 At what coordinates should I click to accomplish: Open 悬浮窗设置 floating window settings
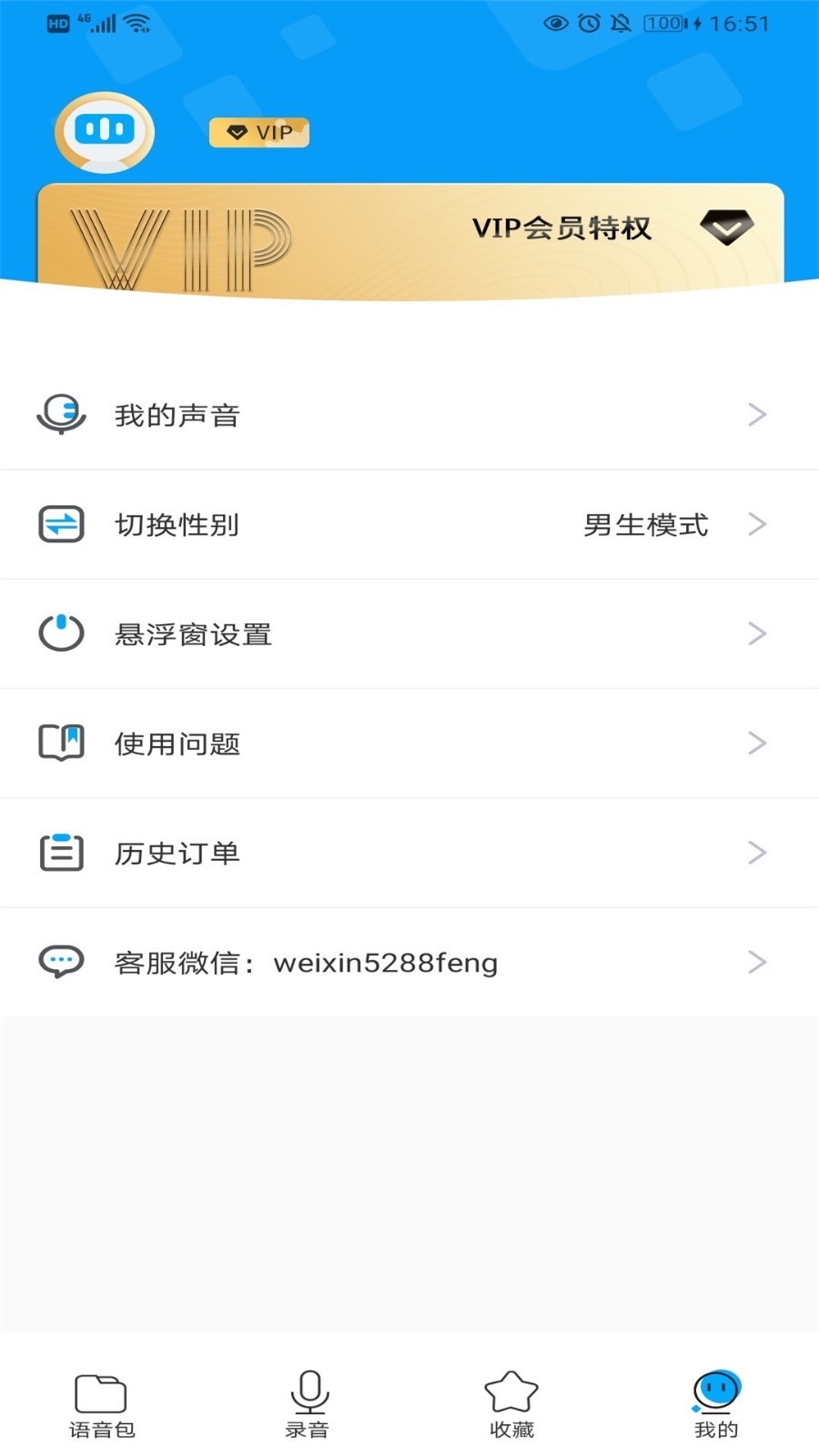tap(409, 634)
